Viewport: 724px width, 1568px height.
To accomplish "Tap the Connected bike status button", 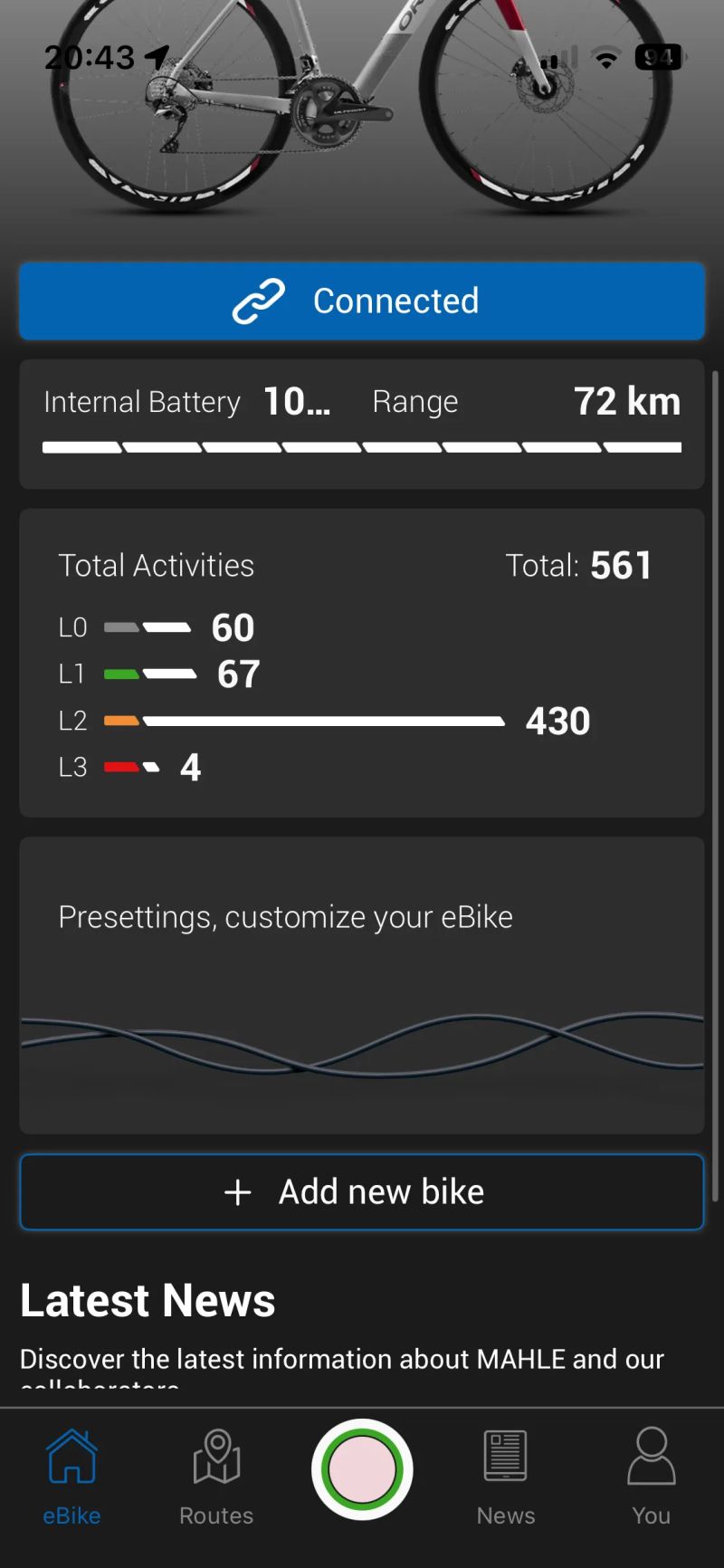I will coord(362,301).
